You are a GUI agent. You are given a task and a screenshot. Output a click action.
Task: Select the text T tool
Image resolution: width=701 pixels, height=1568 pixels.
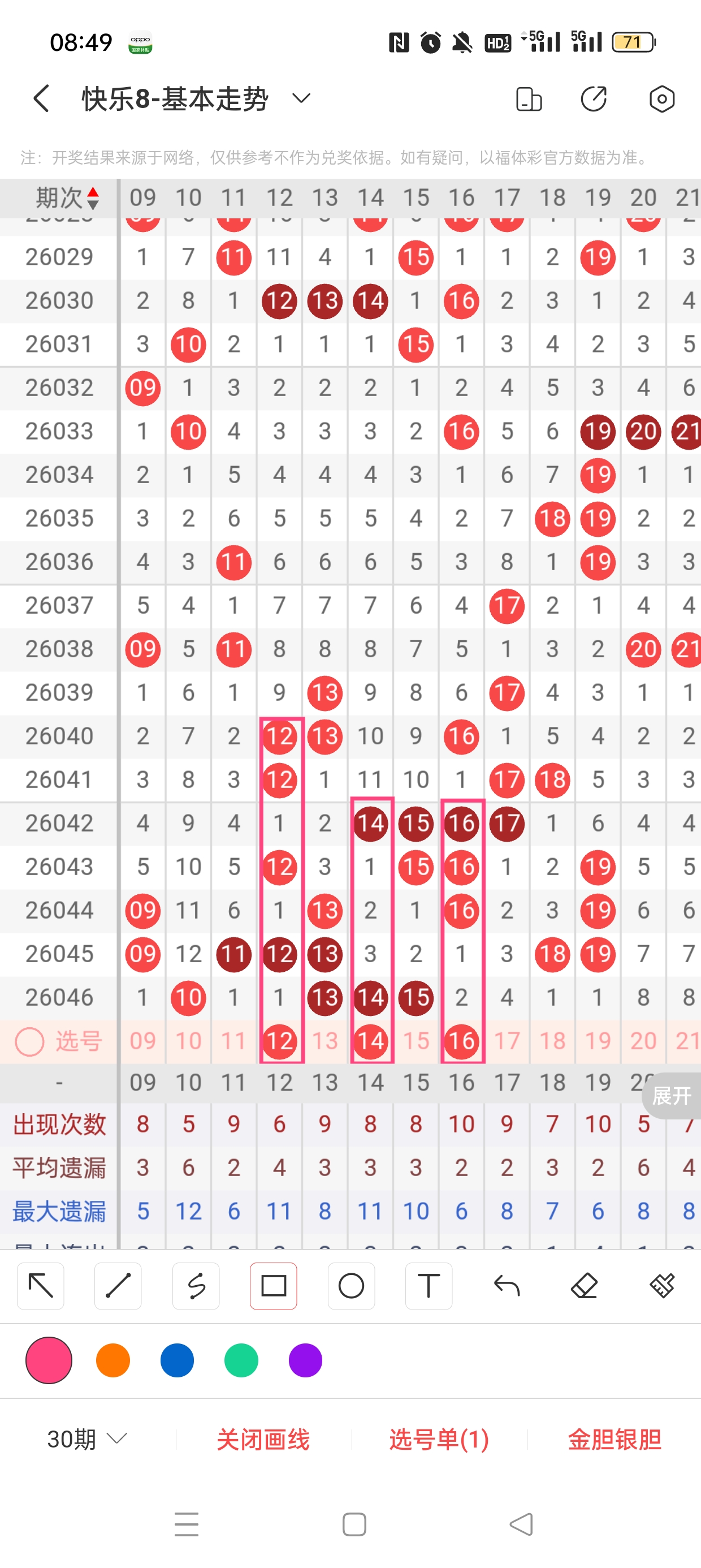pyautogui.click(x=429, y=1286)
